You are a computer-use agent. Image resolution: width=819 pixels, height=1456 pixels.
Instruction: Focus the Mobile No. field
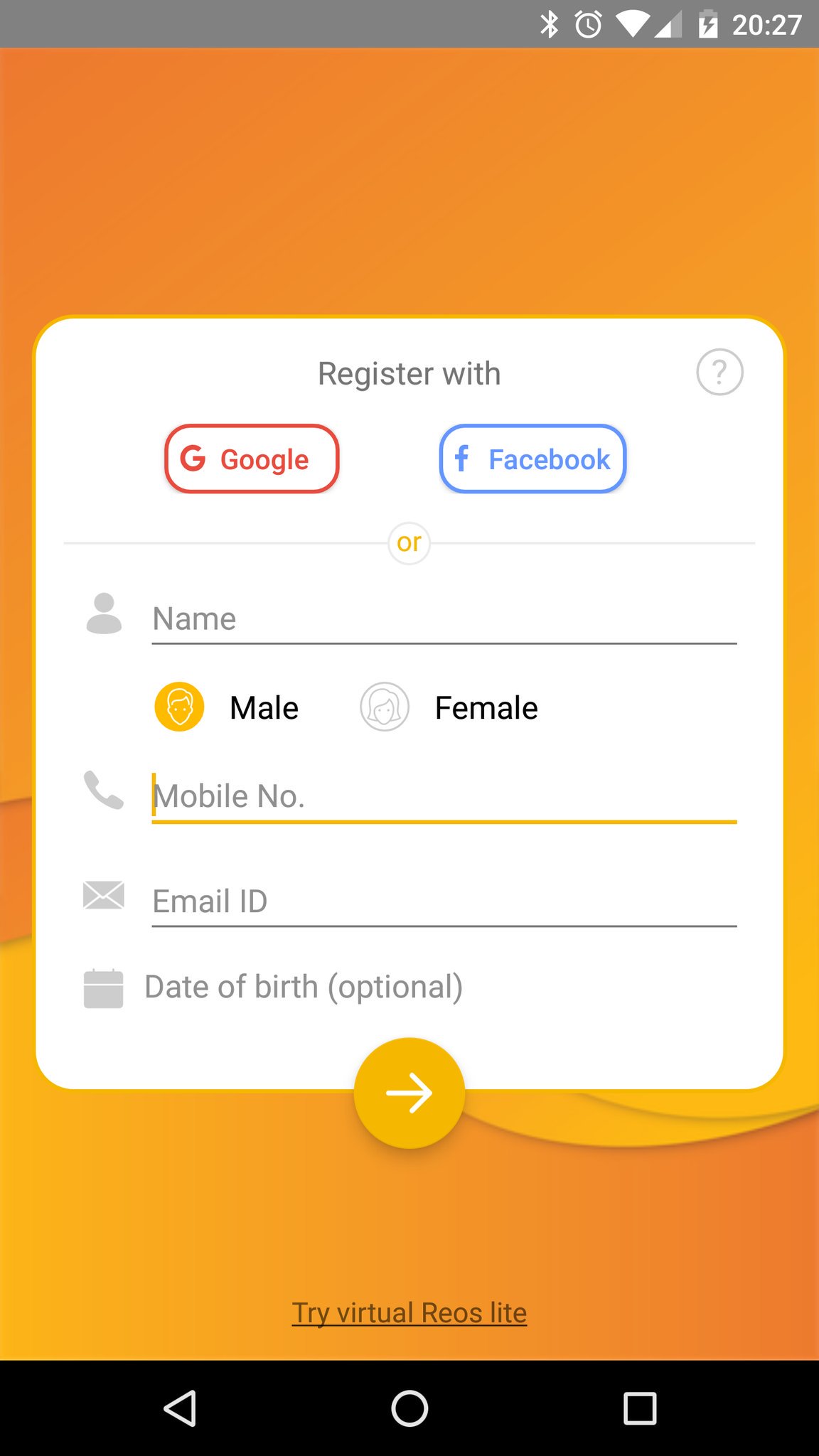(444, 796)
